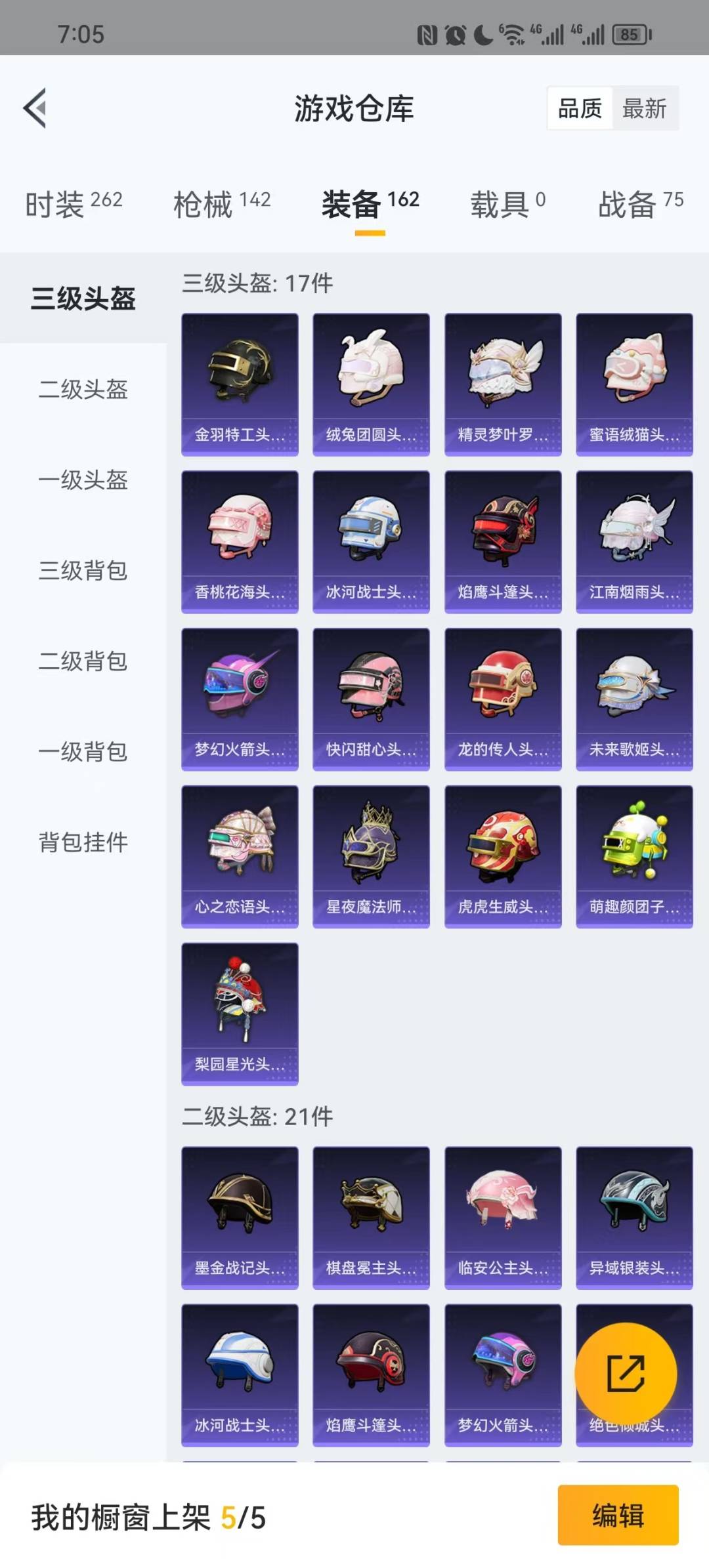
Task: Switch to the 时装 tab
Action: click(x=74, y=204)
